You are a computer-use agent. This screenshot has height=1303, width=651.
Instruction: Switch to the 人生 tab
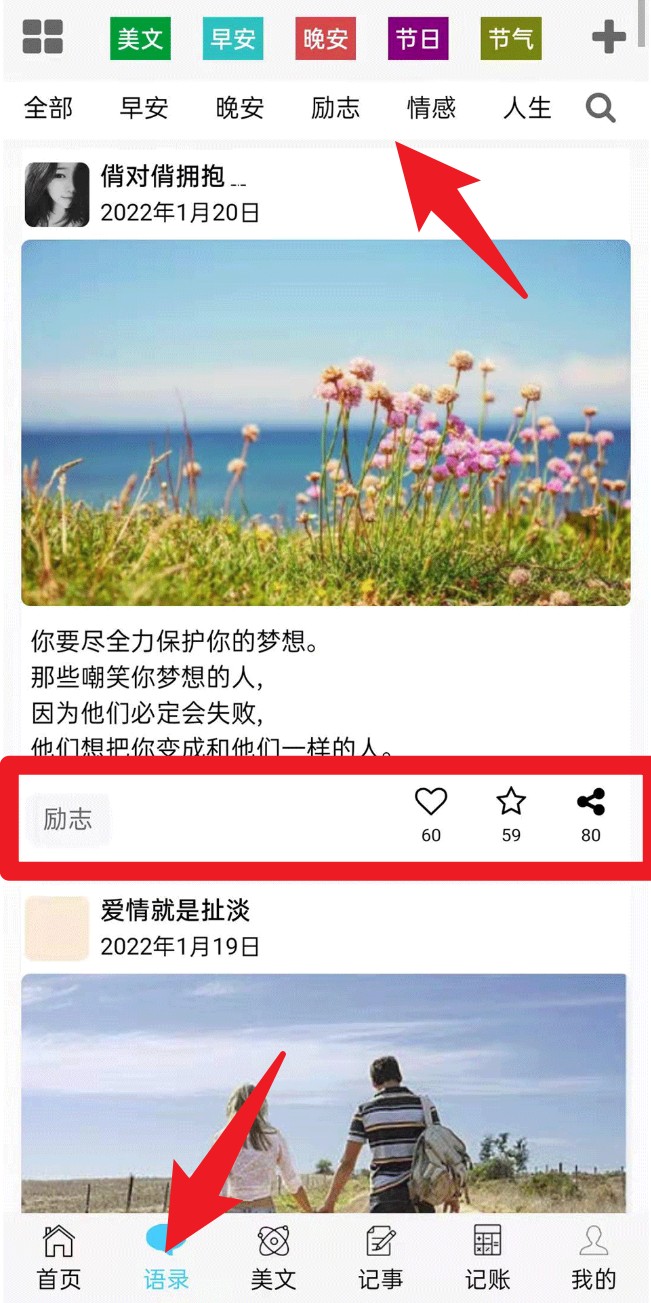tap(527, 108)
